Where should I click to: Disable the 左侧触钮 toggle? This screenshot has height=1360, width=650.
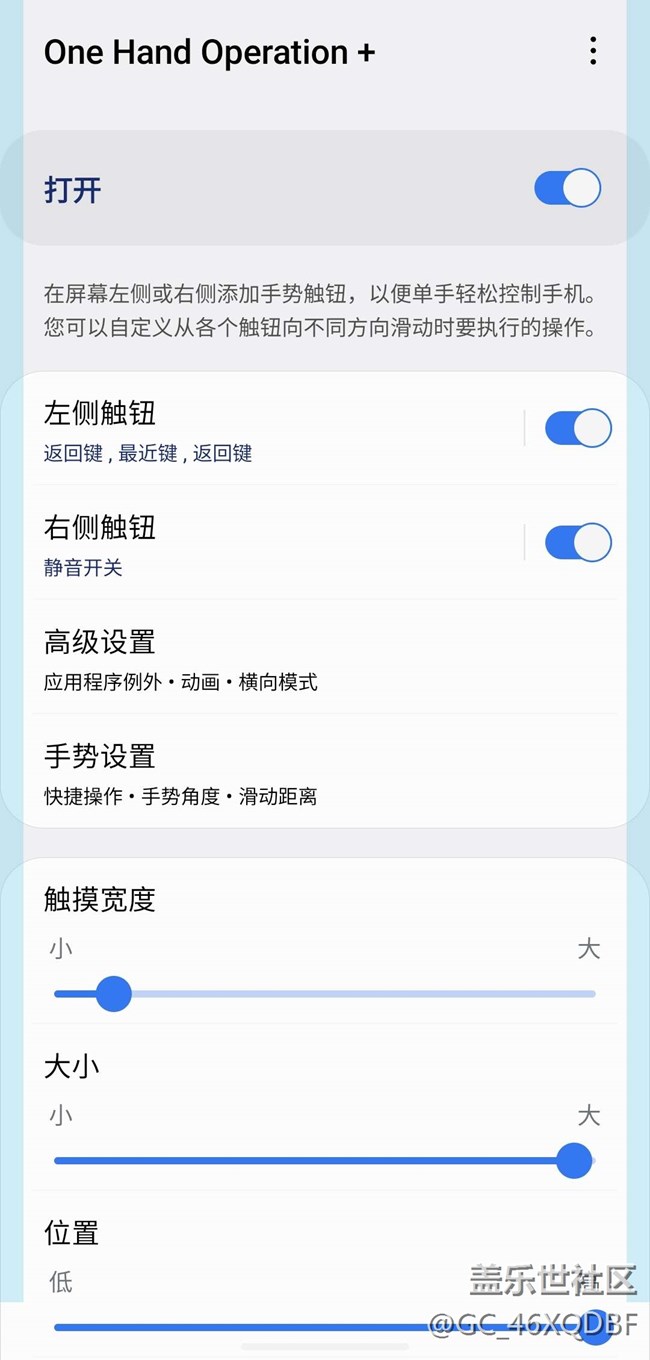[577, 428]
